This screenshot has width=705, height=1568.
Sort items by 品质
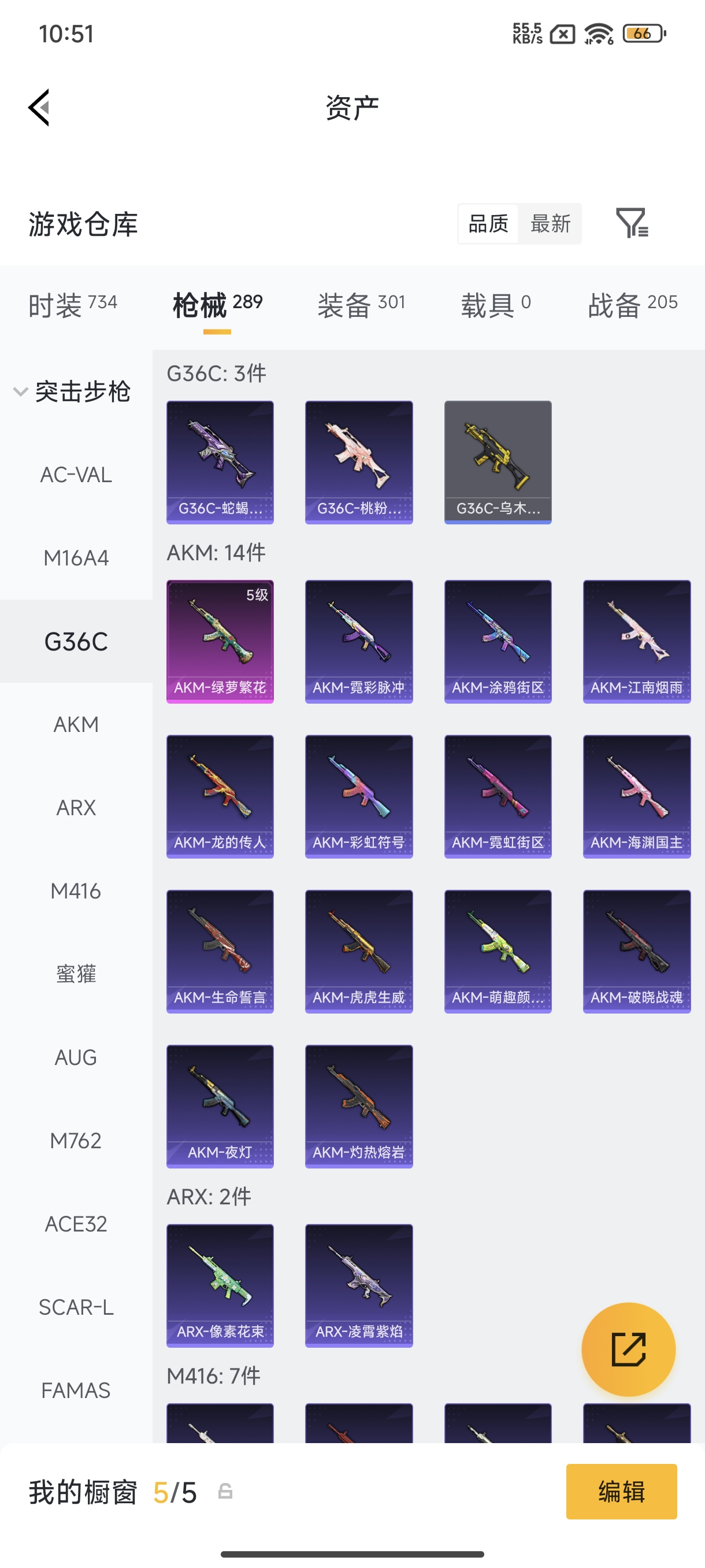point(488,223)
